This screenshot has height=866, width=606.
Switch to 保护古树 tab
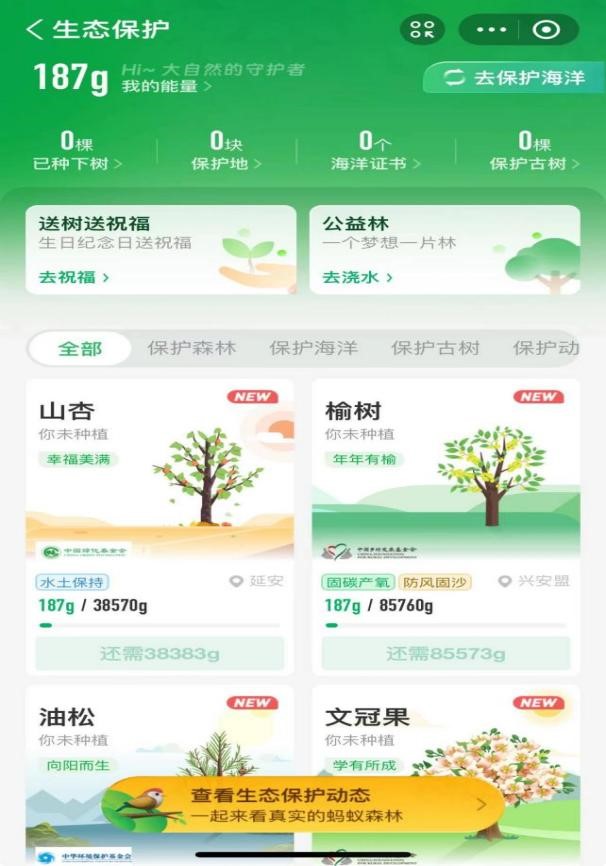[x=435, y=348]
